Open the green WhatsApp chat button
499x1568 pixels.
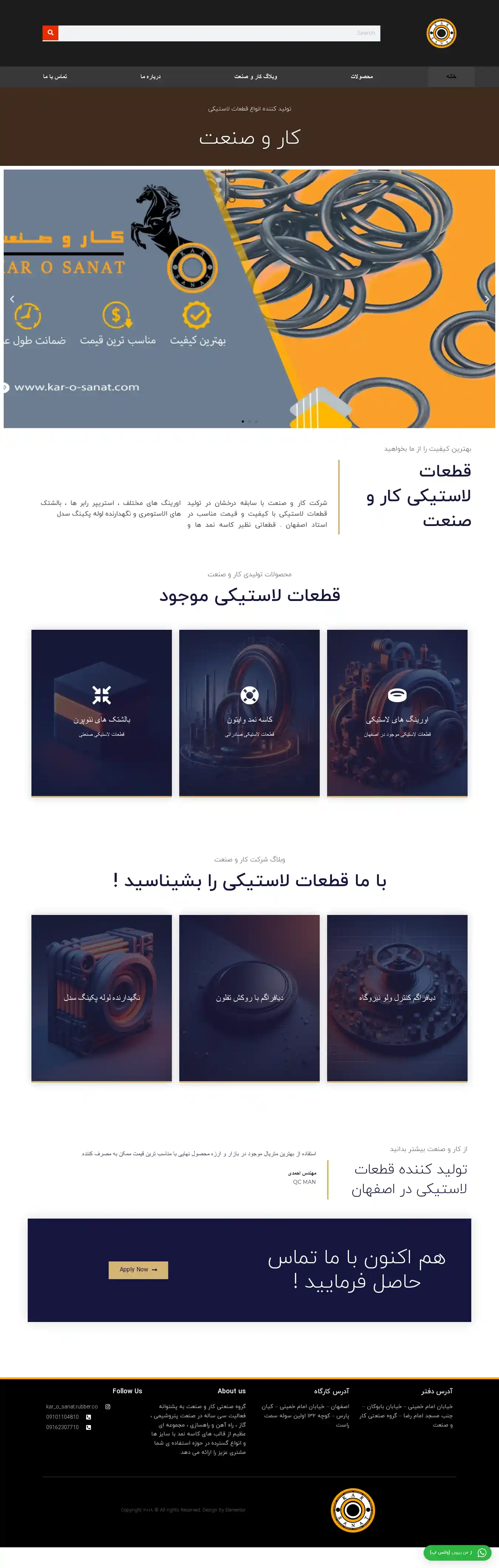(x=457, y=1553)
